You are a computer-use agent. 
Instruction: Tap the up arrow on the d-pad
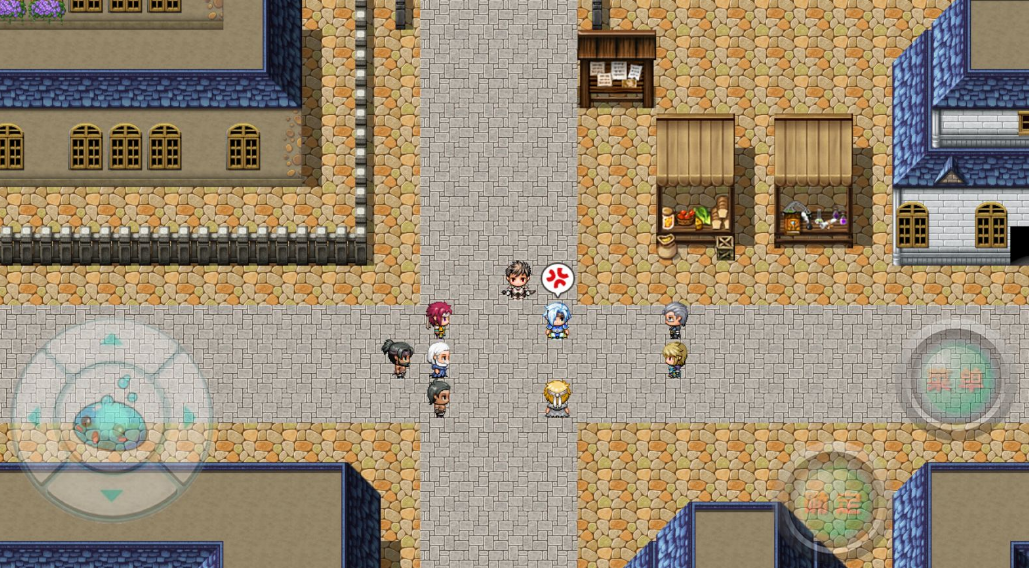(111, 341)
